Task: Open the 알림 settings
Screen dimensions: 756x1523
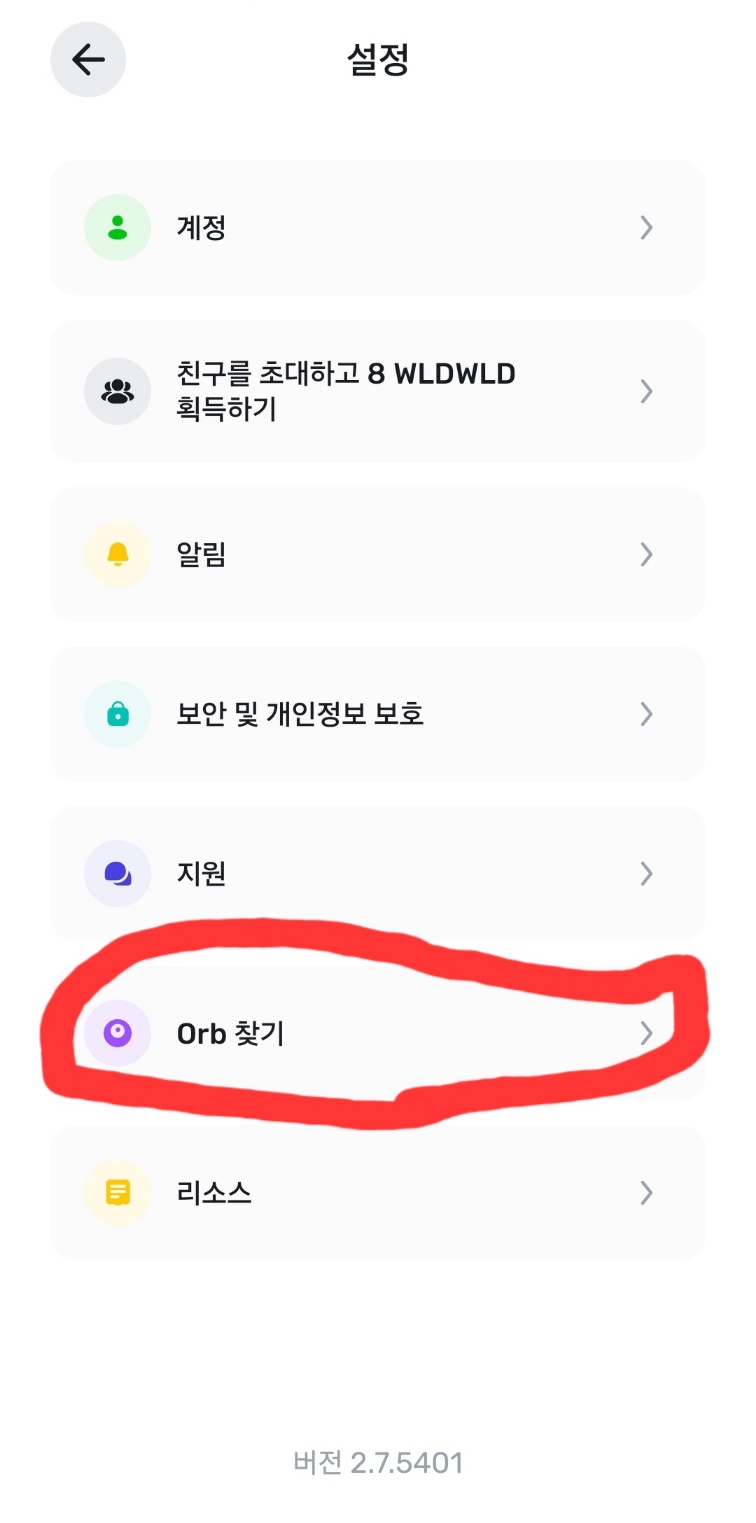Action: (378, 554)
